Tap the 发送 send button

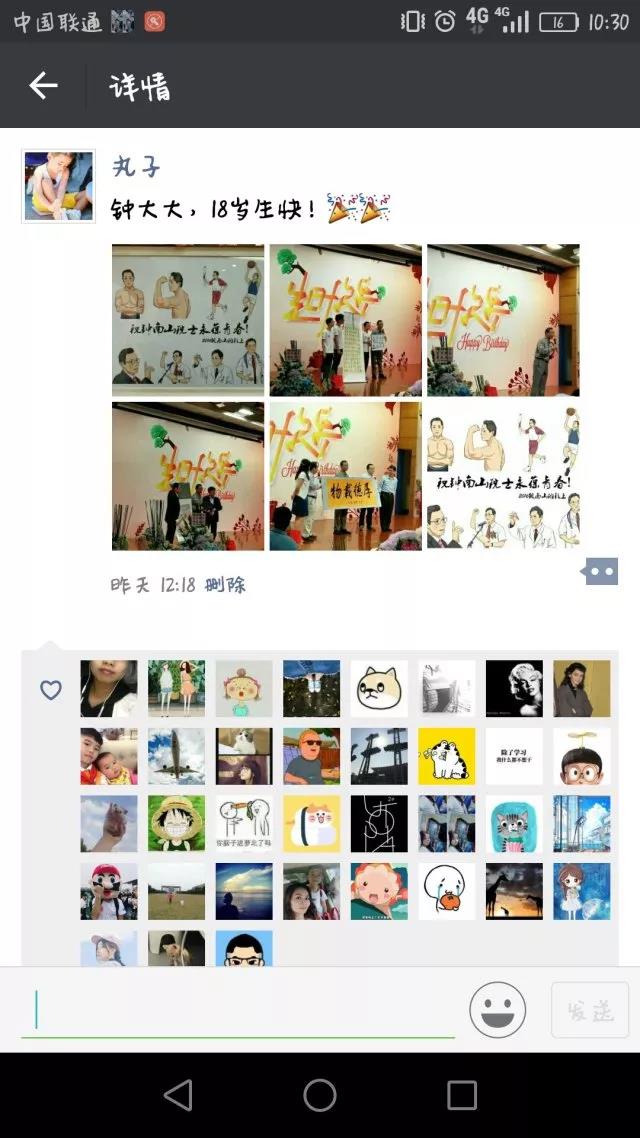pos(589,1010)
